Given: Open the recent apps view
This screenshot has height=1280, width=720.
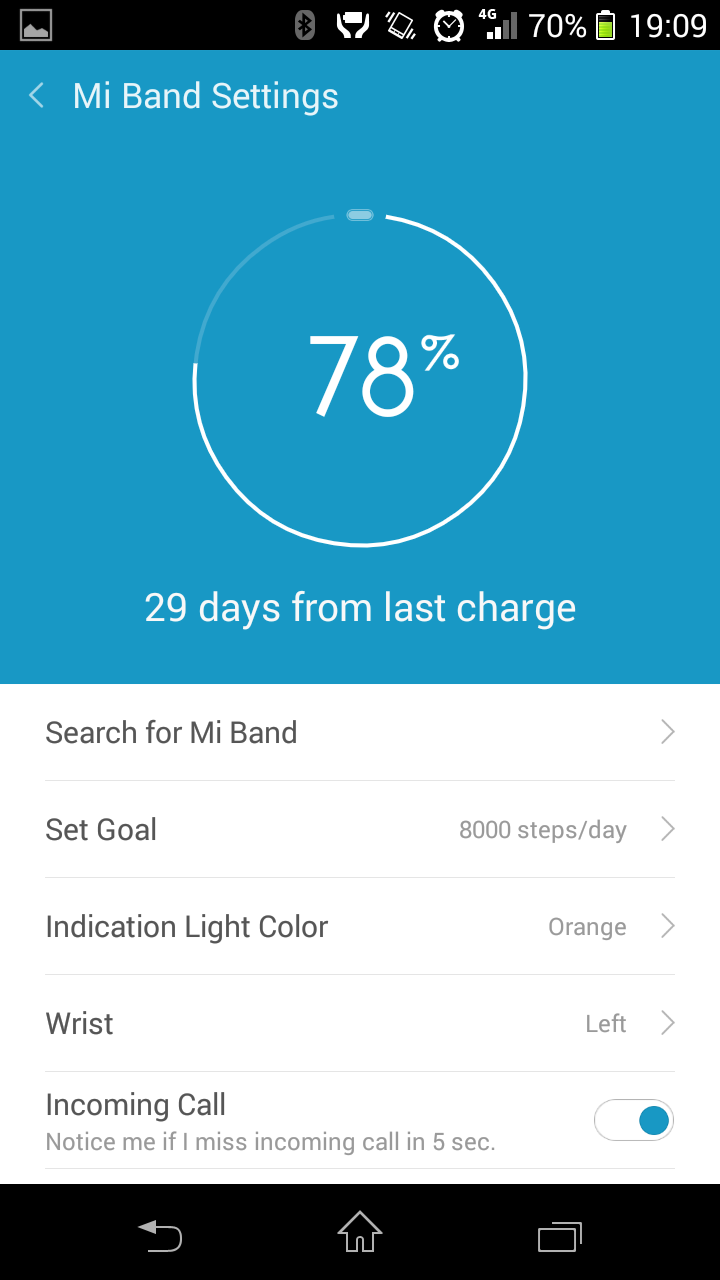Looking at the screenshot, I should tap(559, 1236).
